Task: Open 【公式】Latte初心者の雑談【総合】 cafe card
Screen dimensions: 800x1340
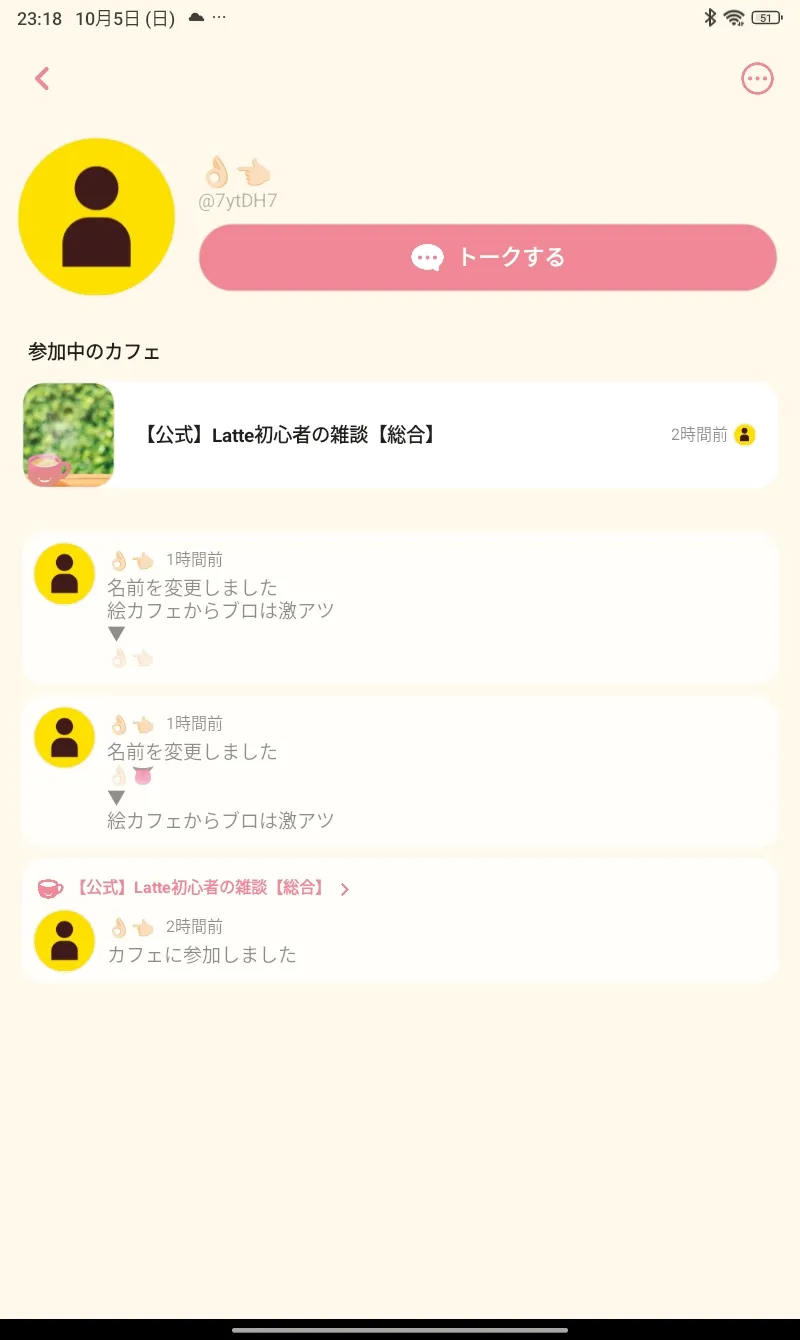Action: click(400, 435)
